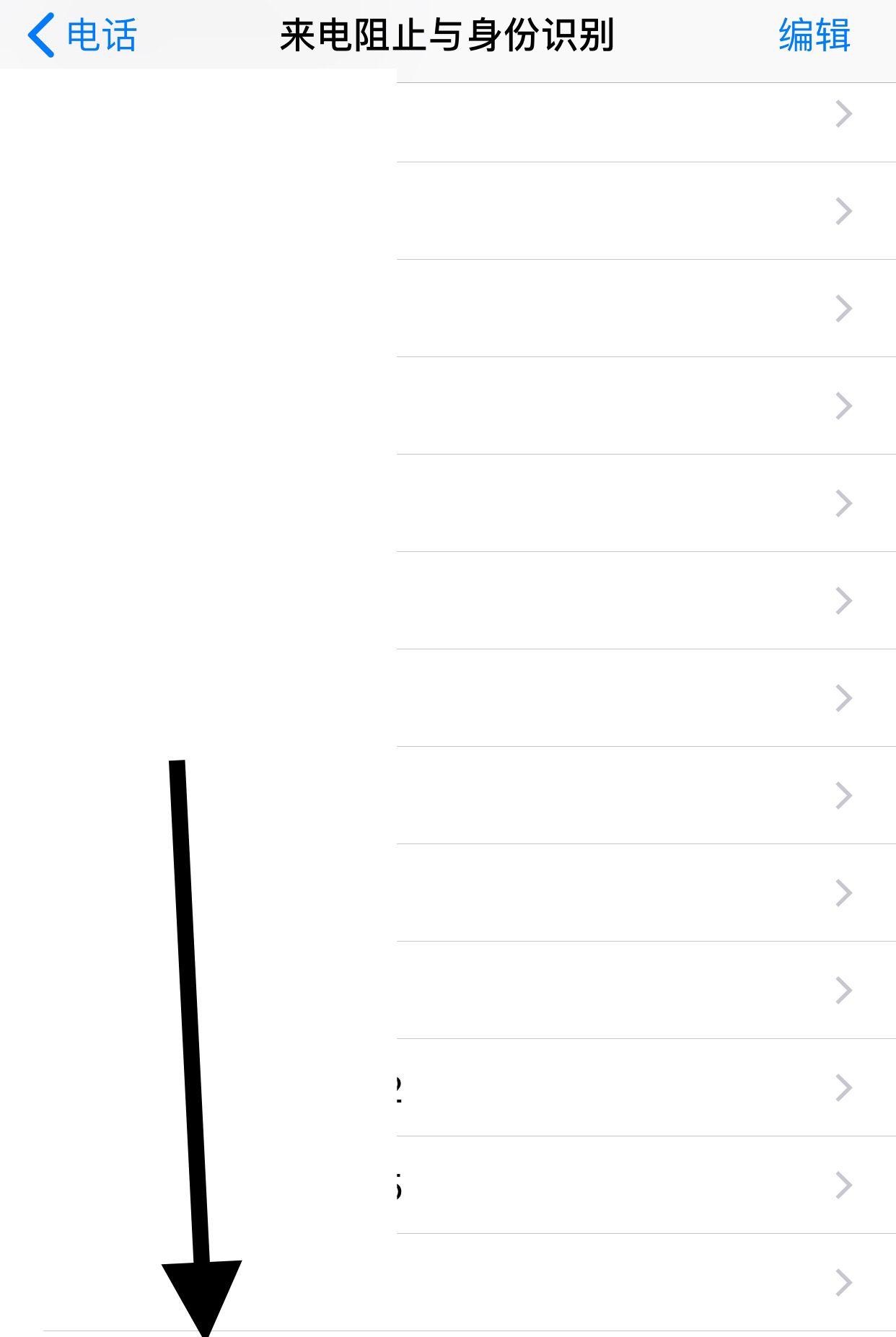This screenshot has width=896, height=1337.
Task: Go back to the 电话 settings
Action: (82, 35)
